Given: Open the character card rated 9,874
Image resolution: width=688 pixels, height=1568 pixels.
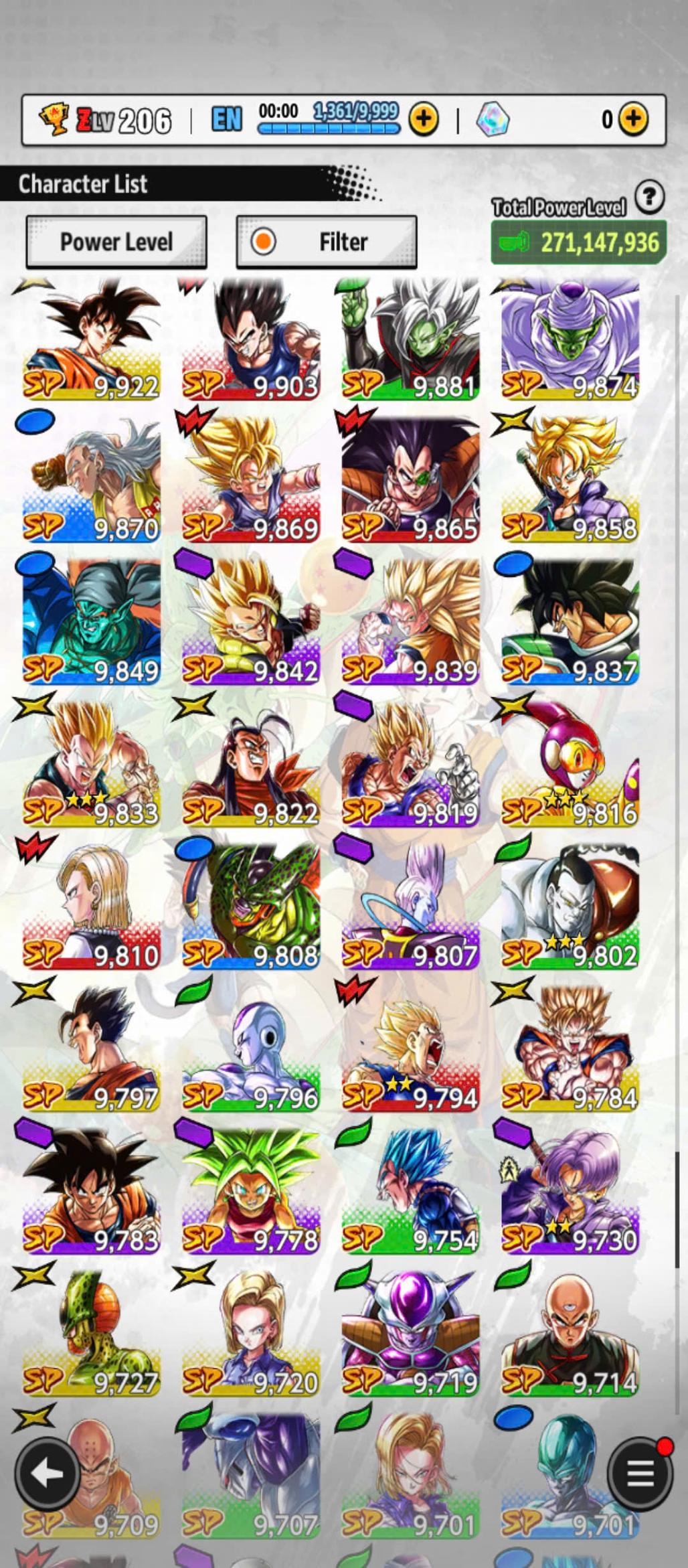Looking at the screenshot, I should click(x=570, y=341).
